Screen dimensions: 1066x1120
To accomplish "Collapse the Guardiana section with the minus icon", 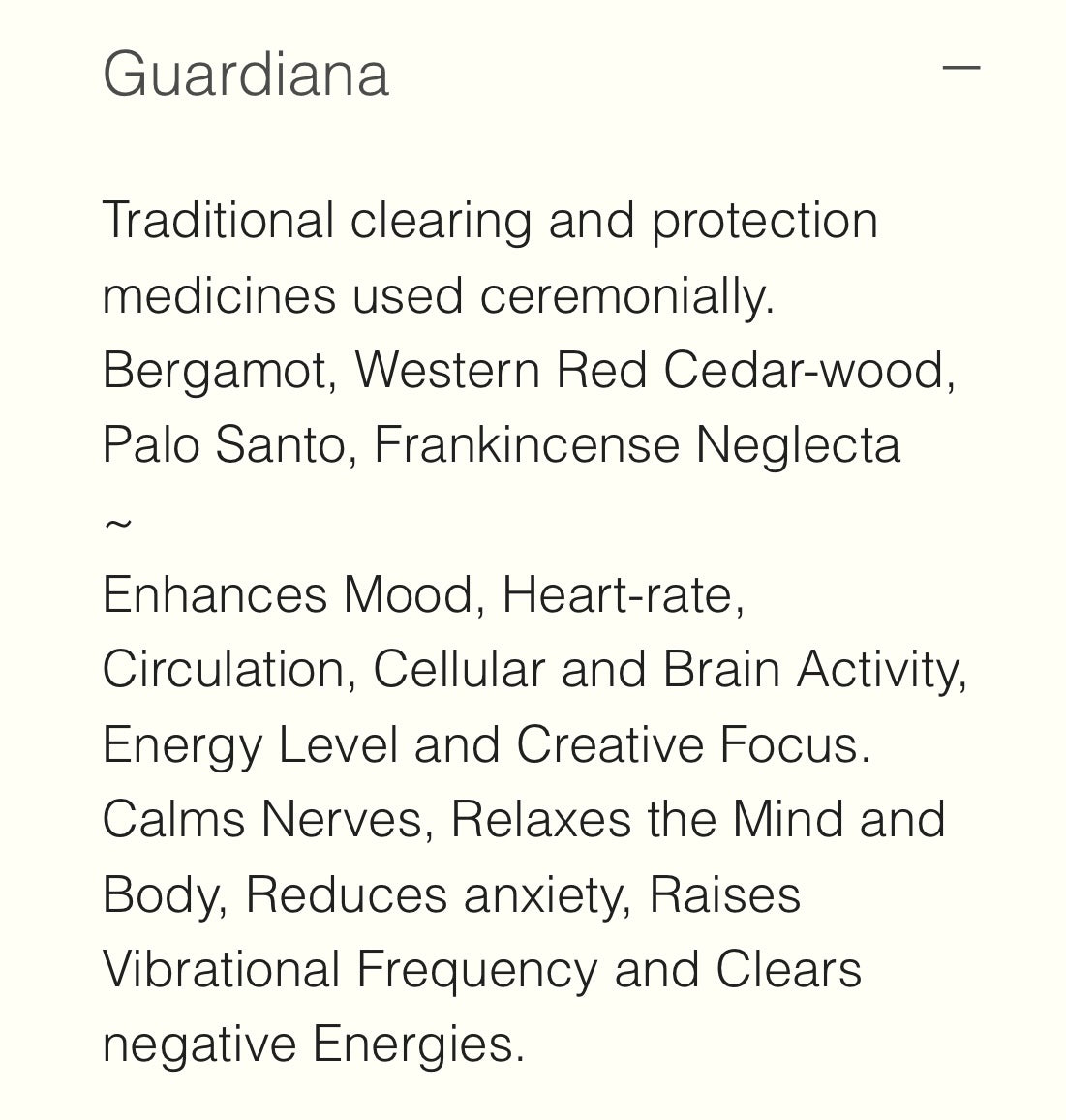I will tap(961, 68).
